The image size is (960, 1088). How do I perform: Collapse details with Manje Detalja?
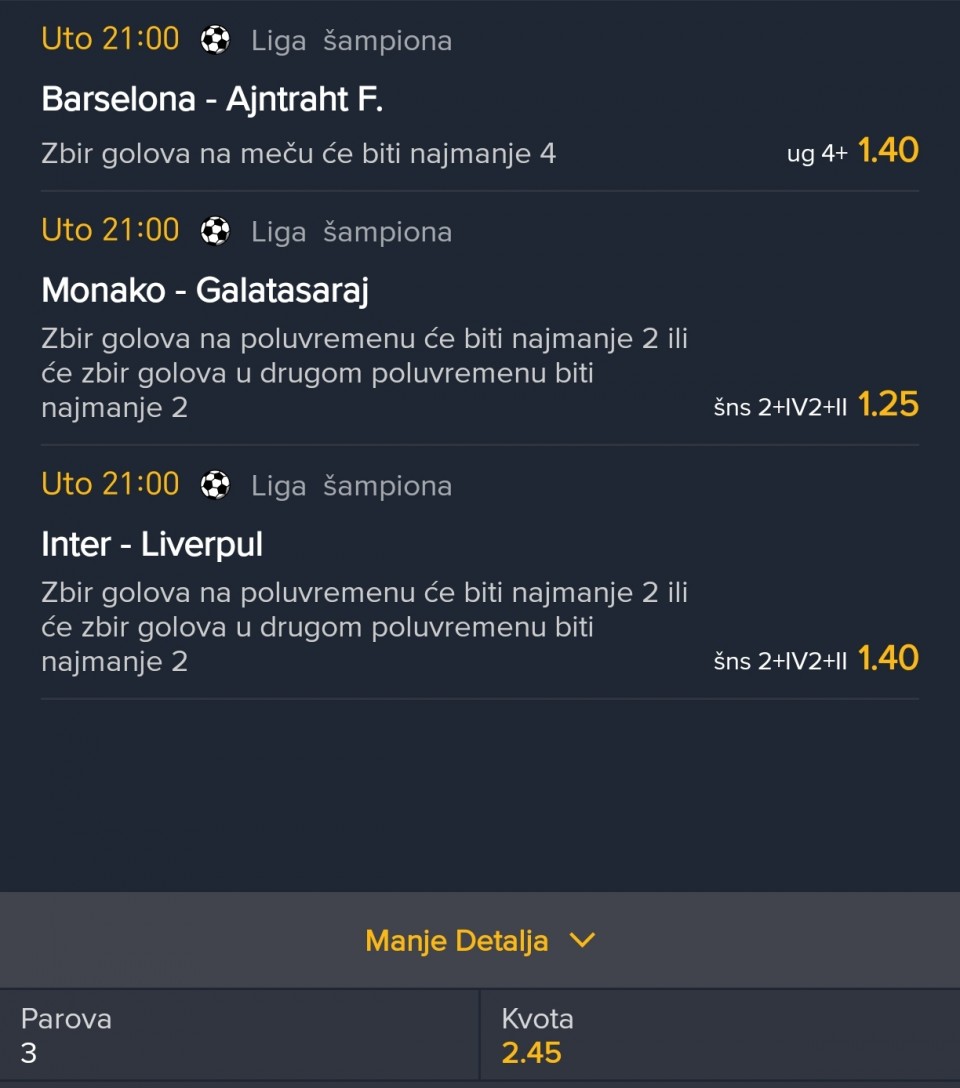pyautogui.click(x=479, y=940)
